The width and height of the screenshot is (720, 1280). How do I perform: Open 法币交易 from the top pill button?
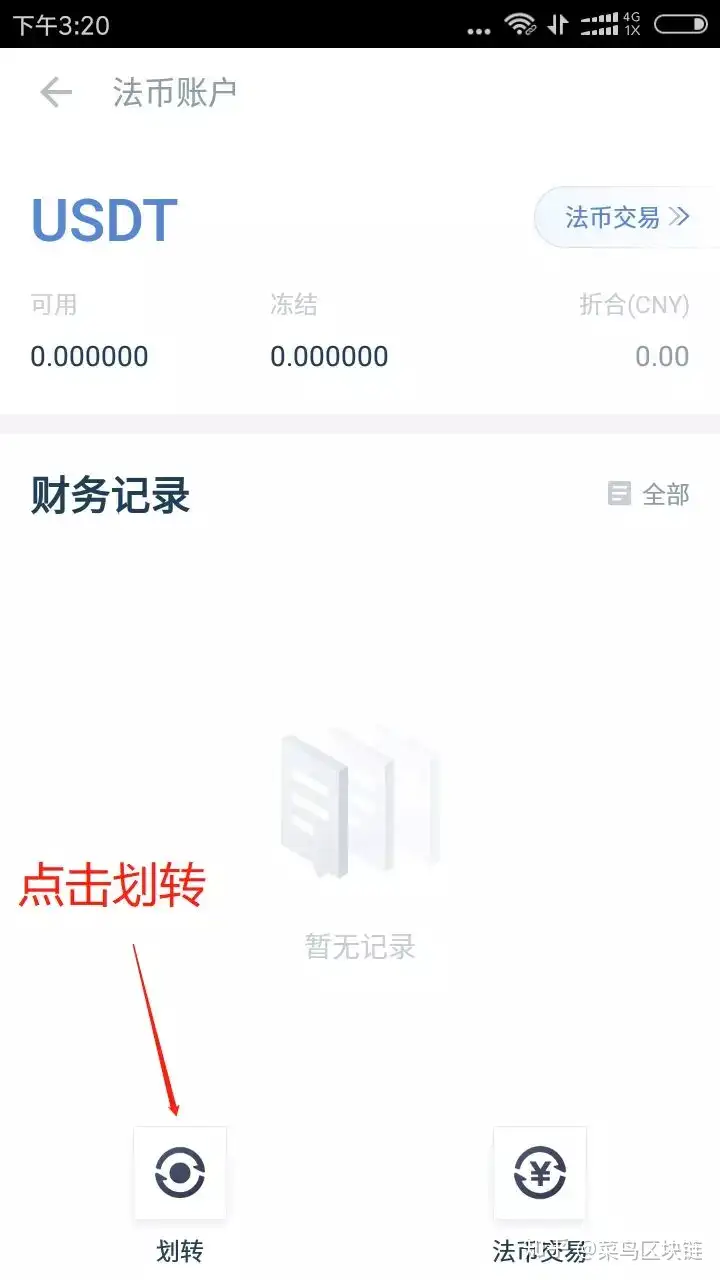pyautogui.click(x=627, y=217)
